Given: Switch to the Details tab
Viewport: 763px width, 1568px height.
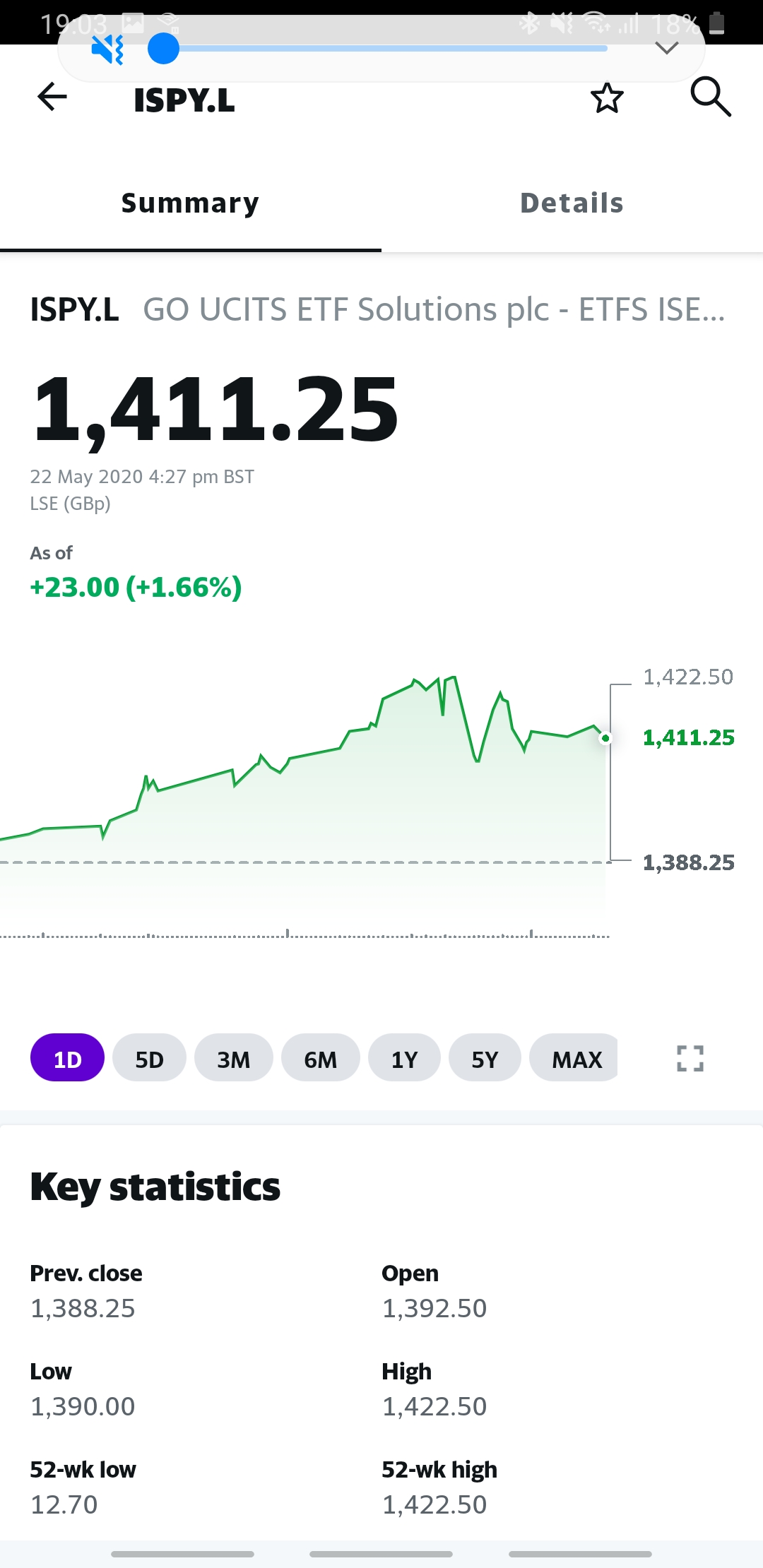Looking at the screenshot, I should (x=572, y=203).
